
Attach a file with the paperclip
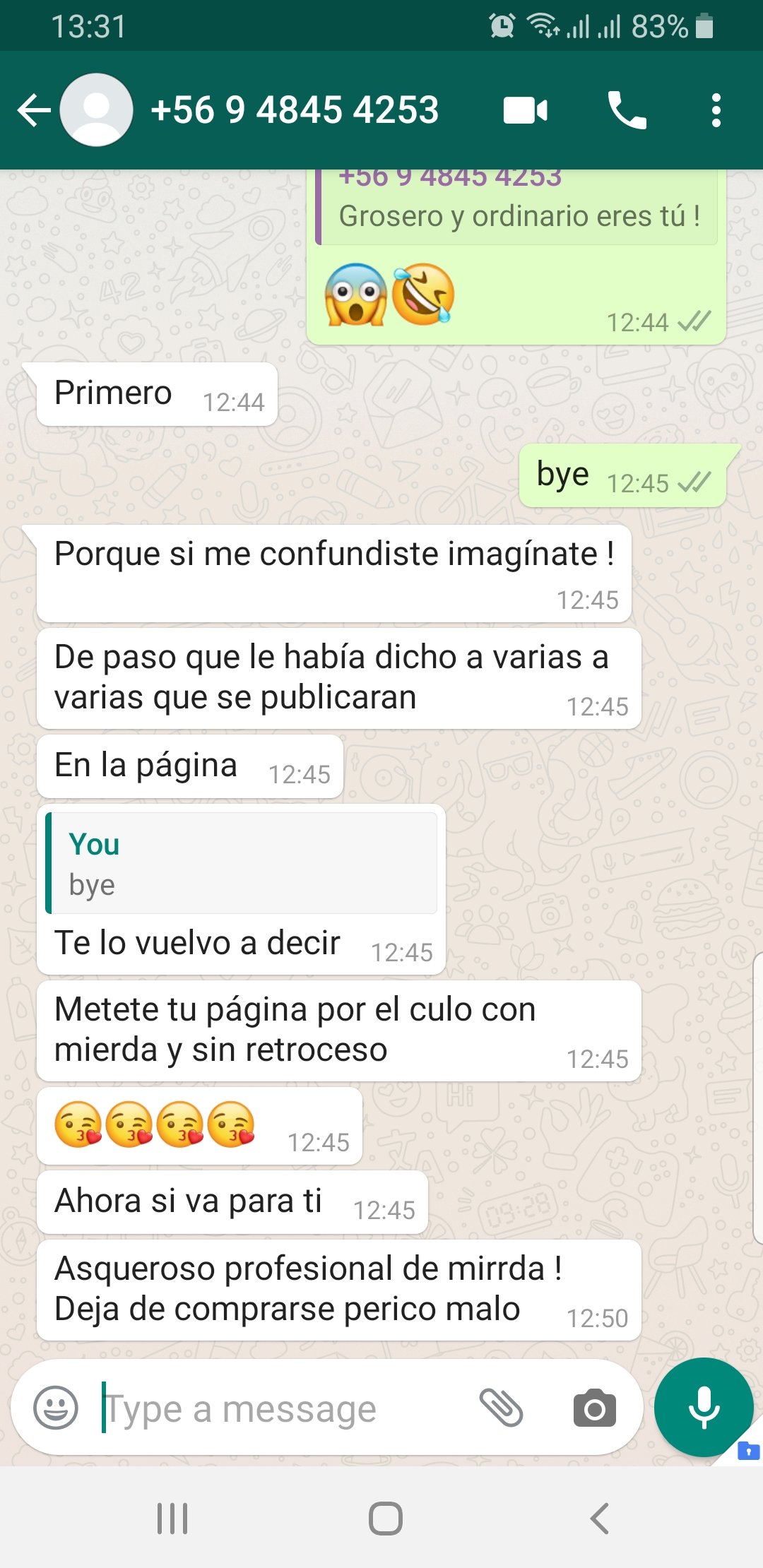coord(501,1408)
